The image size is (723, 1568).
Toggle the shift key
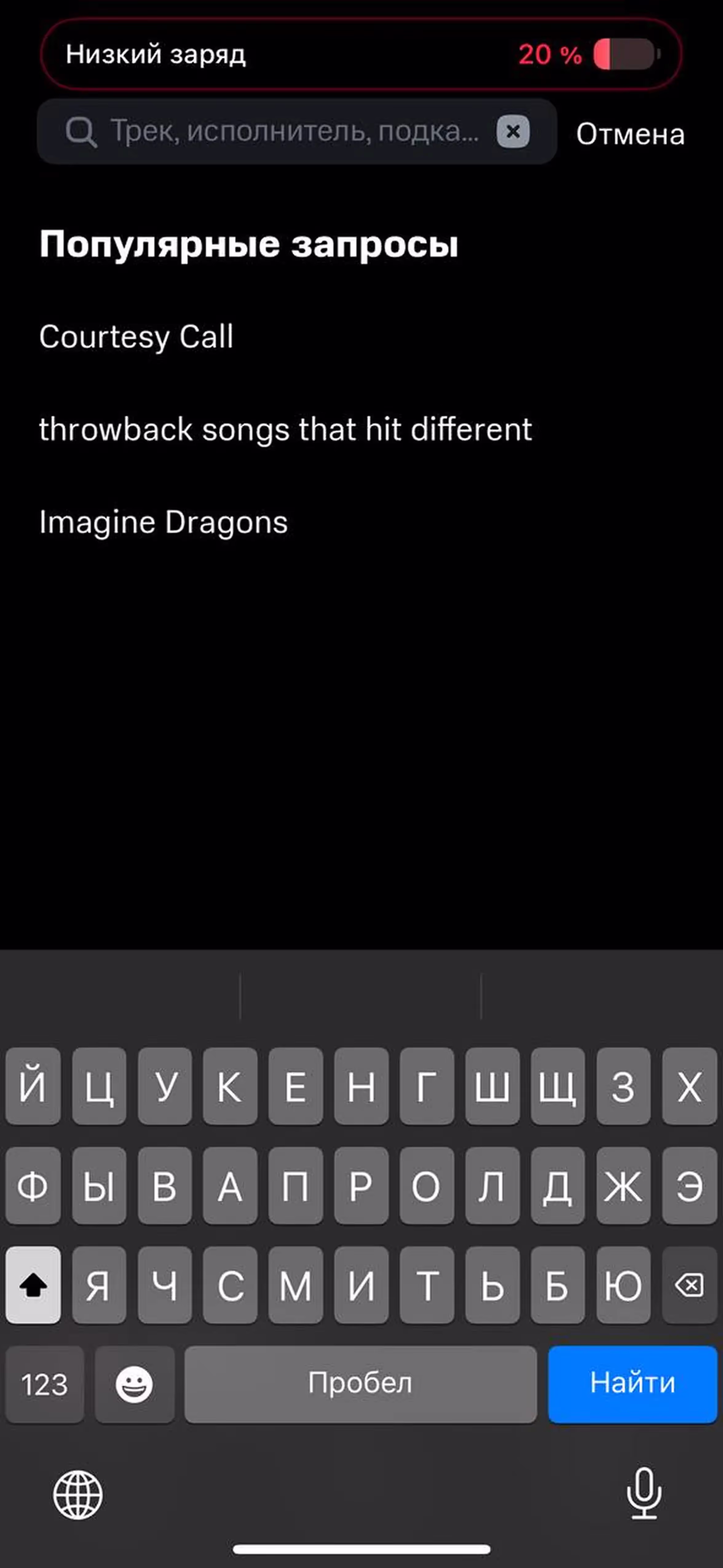coord(33,1284)
